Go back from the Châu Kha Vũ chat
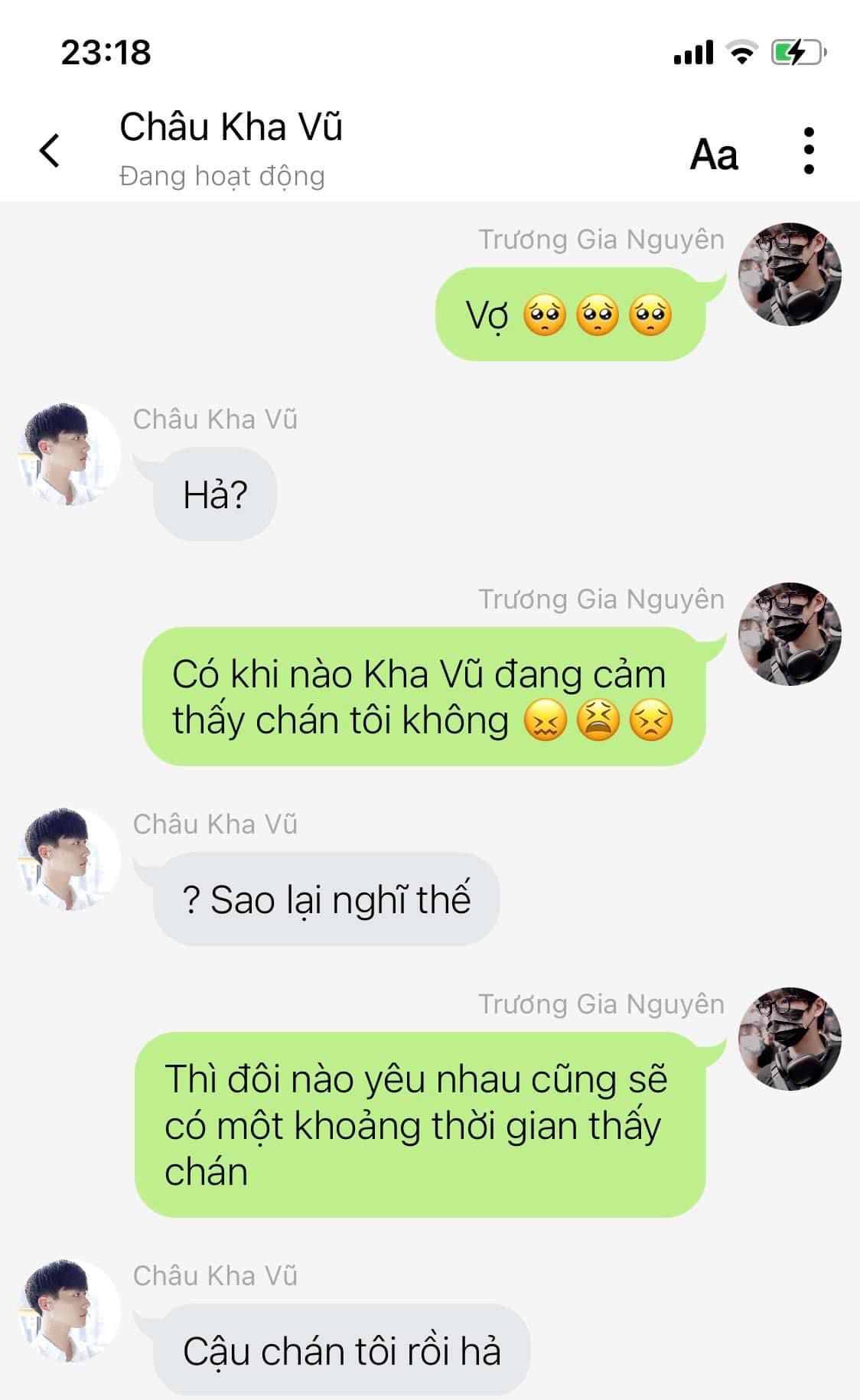The width and height of the screenshot is (860, 1400). [50, 150]
